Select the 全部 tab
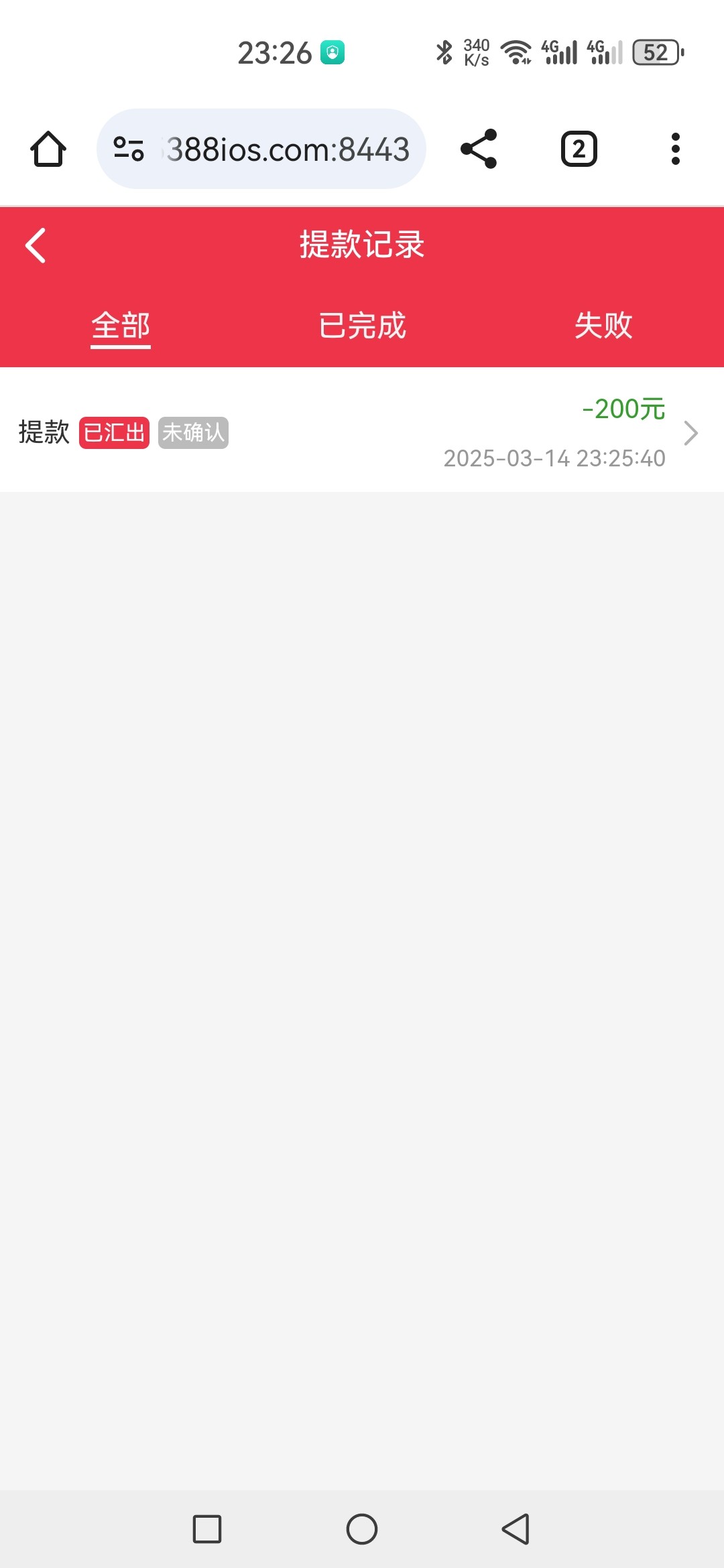Viewport: 724px width, 1568px height. click(121, 326)
